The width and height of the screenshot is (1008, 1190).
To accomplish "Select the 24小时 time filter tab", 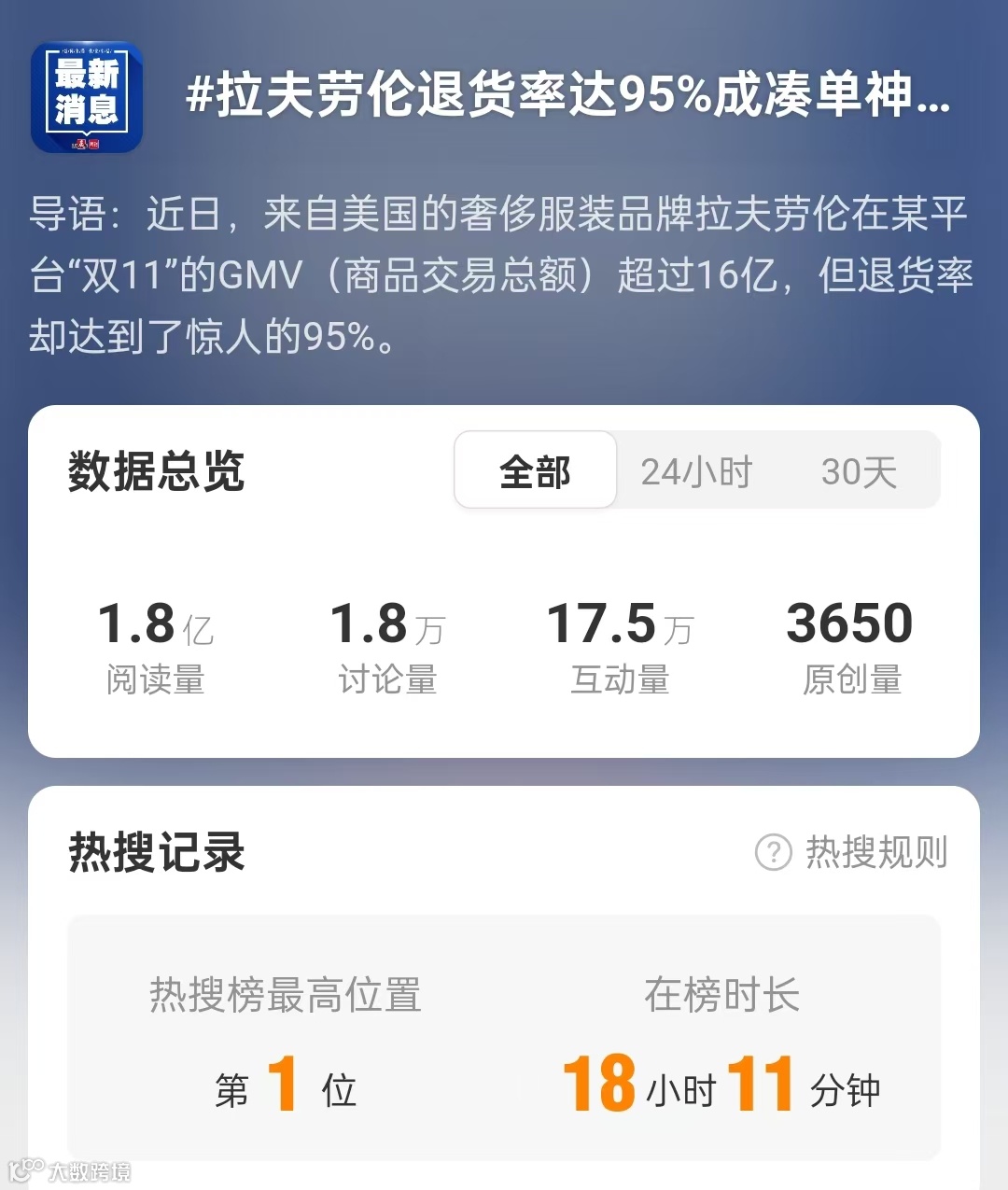I will point(695,471).
